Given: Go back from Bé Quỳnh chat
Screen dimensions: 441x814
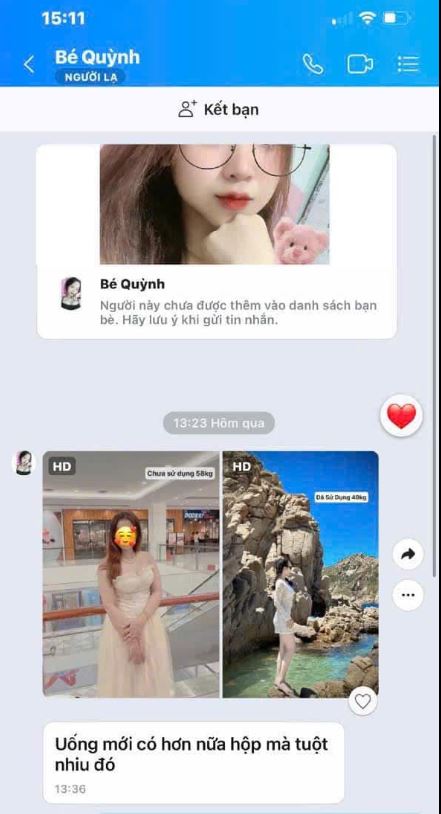Looking at the screenshot, I should [29, 65].
